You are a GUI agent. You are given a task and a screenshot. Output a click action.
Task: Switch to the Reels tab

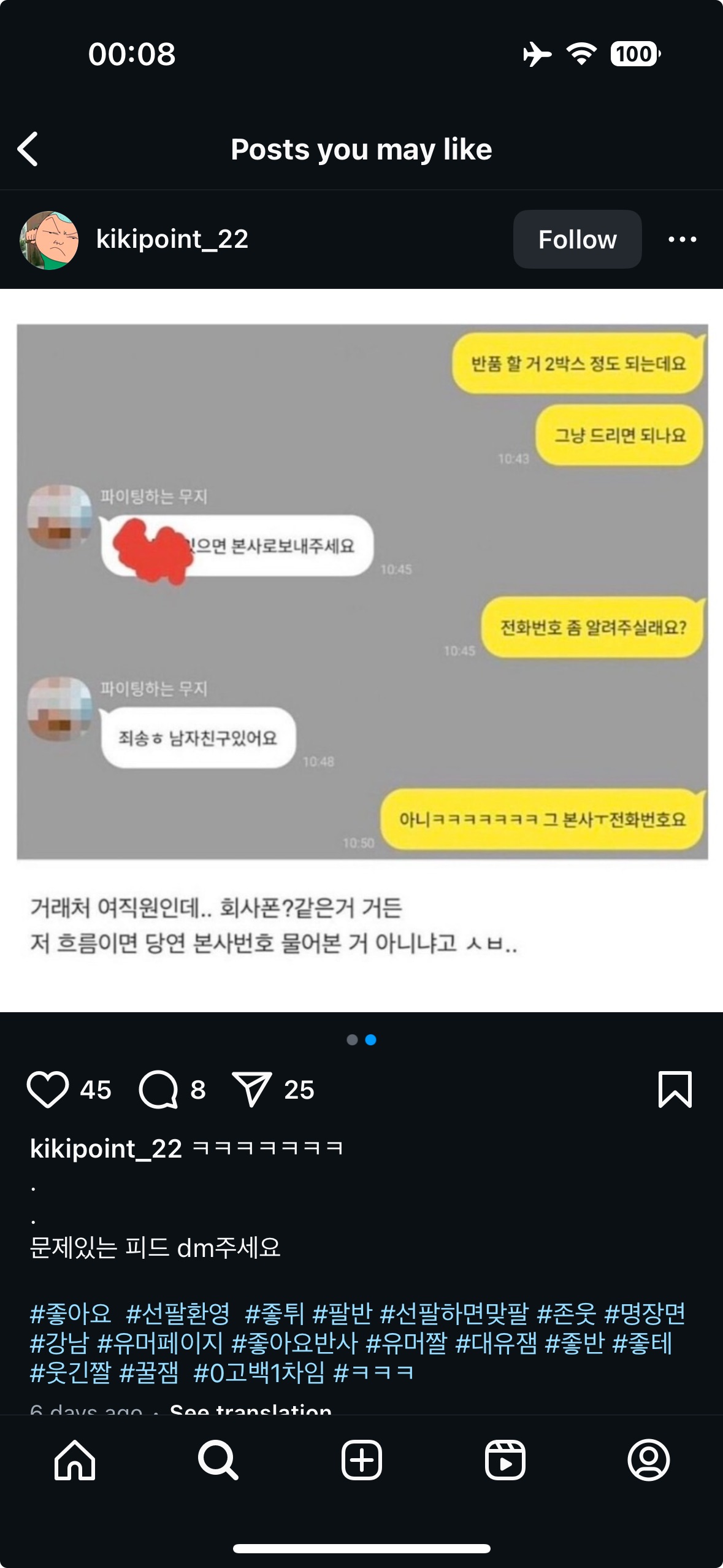click(505, 1460)
